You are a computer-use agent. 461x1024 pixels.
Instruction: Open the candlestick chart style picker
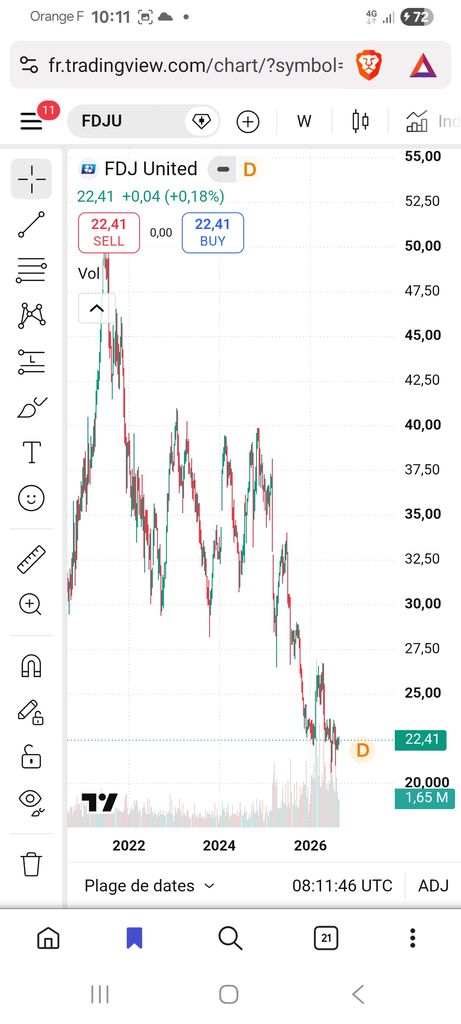click(x=360, y=121)
